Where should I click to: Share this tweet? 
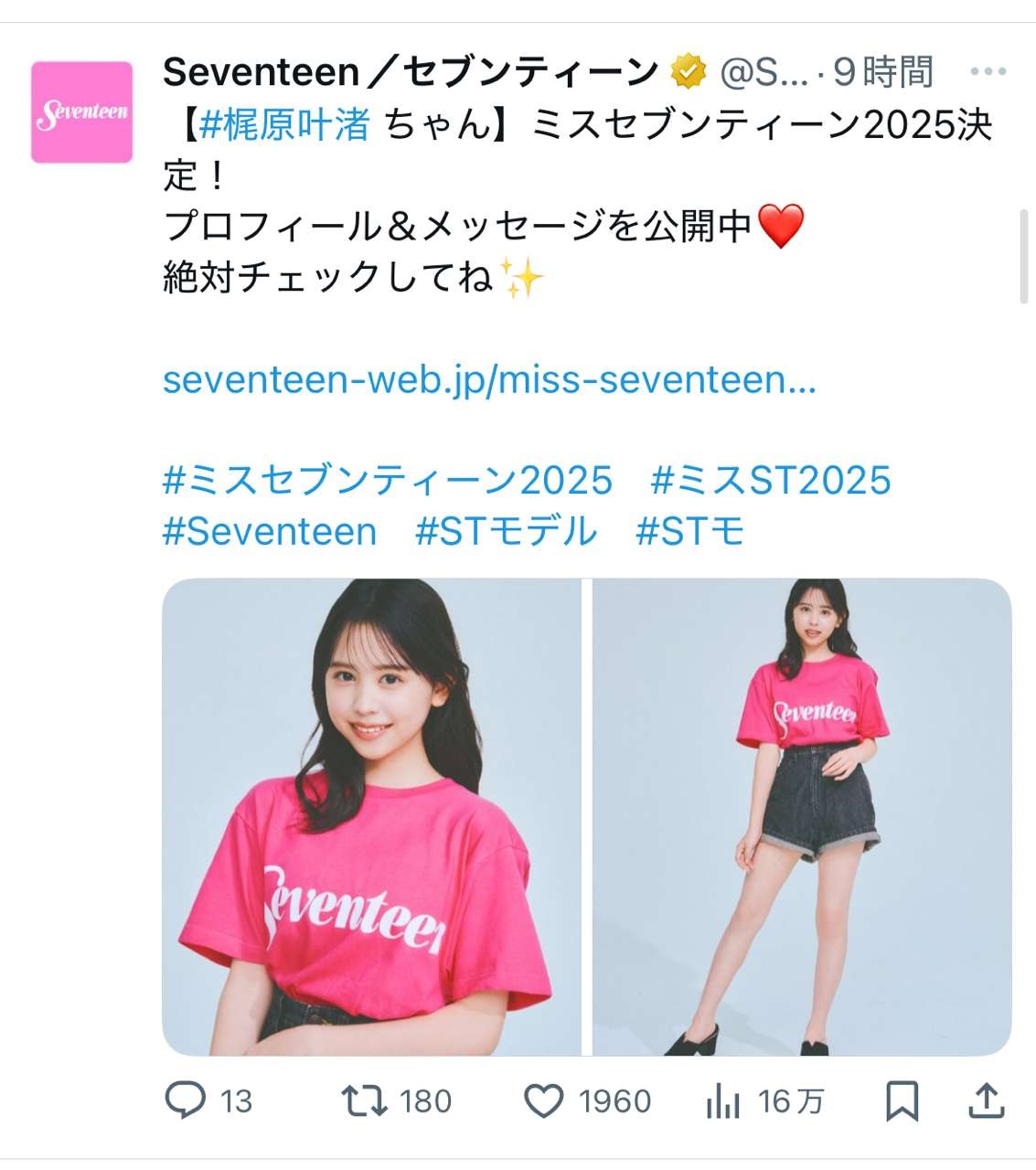pyautogui.click(x=987, y=1101)
